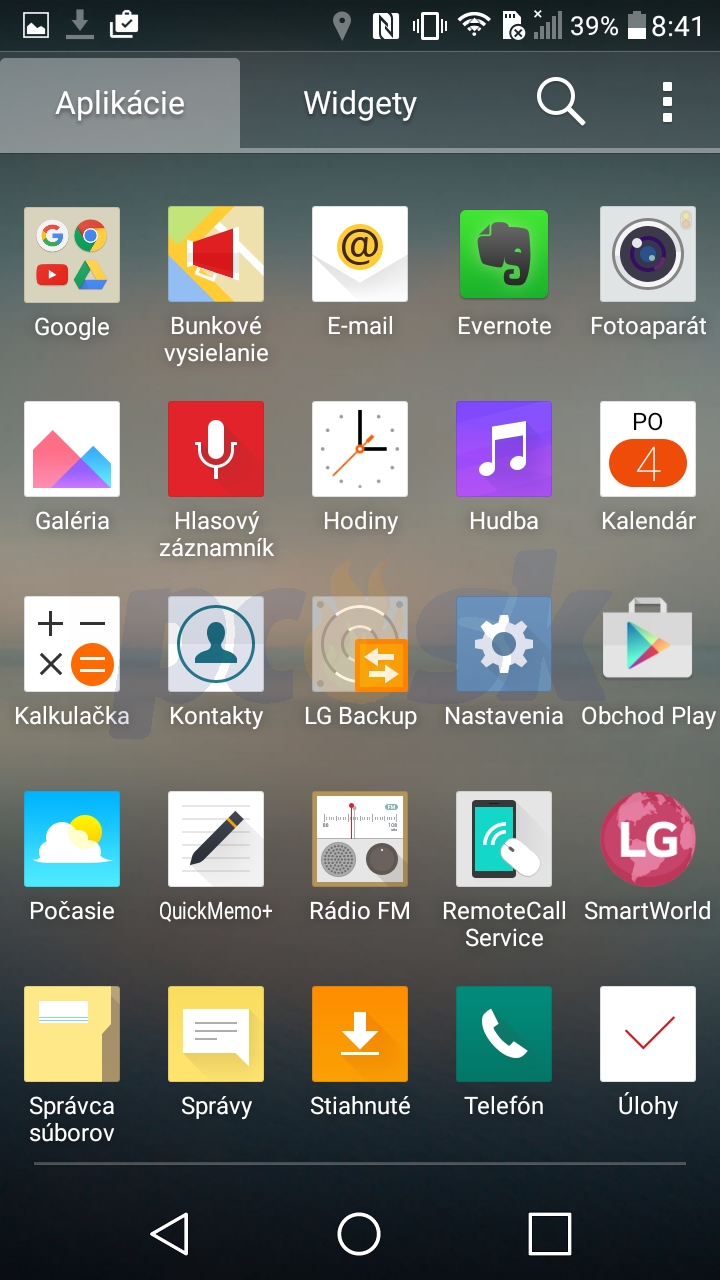Open the app drawer search
This screenshot has width=720, height=1280.
pos(560,103)
